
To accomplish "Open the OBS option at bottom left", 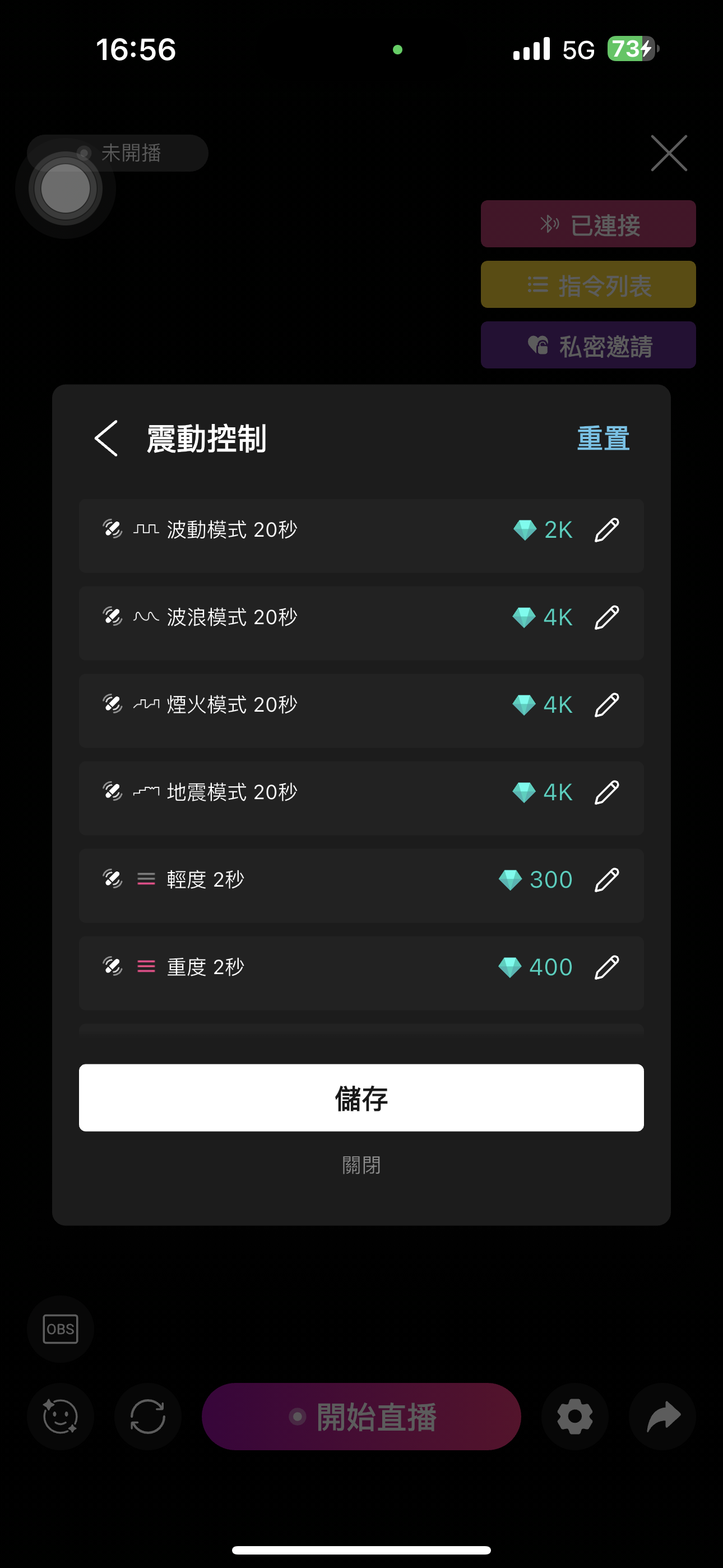I will click(59, 1329).
